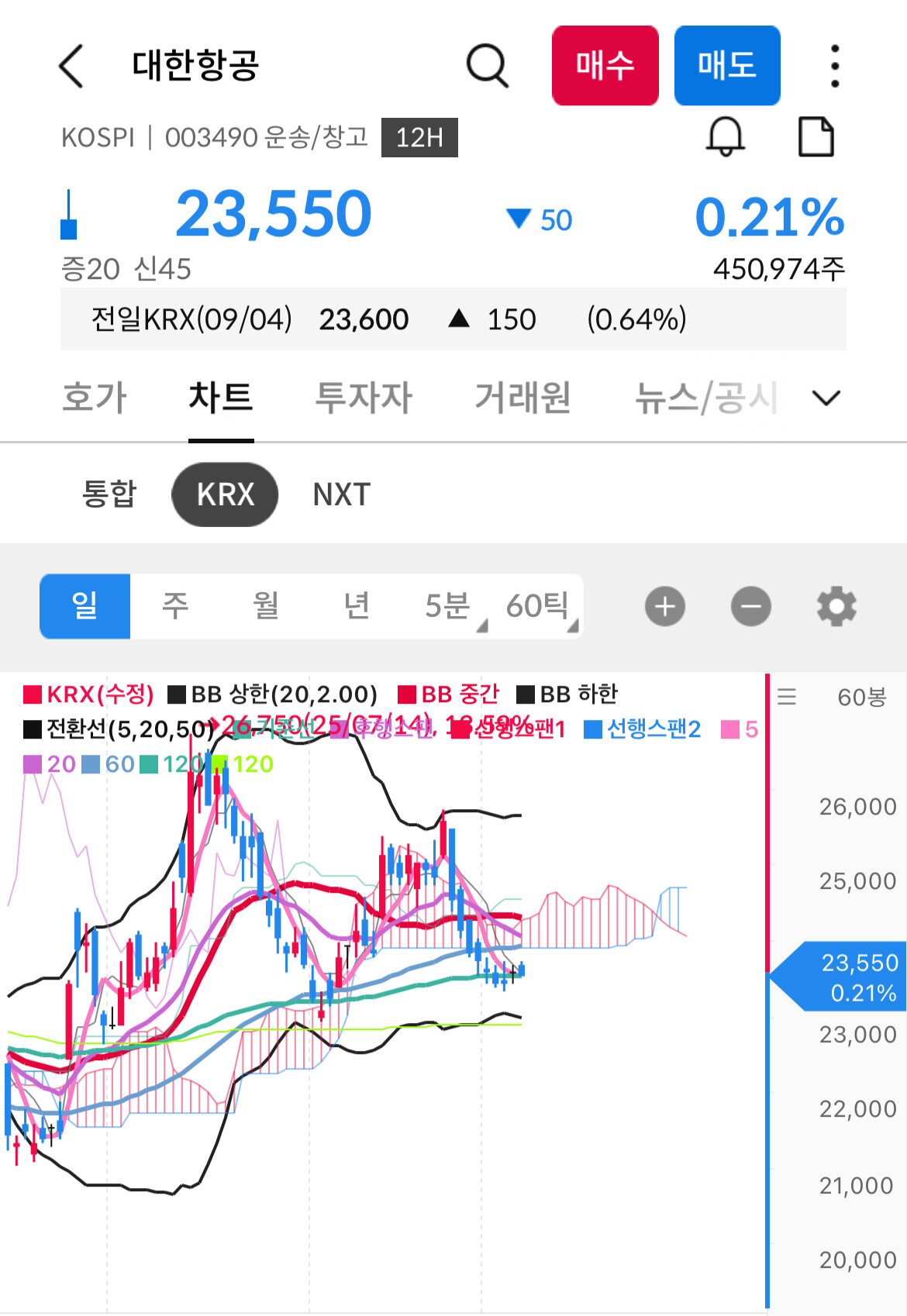
Task: Select the NXT market option
Action: [341, 494]
